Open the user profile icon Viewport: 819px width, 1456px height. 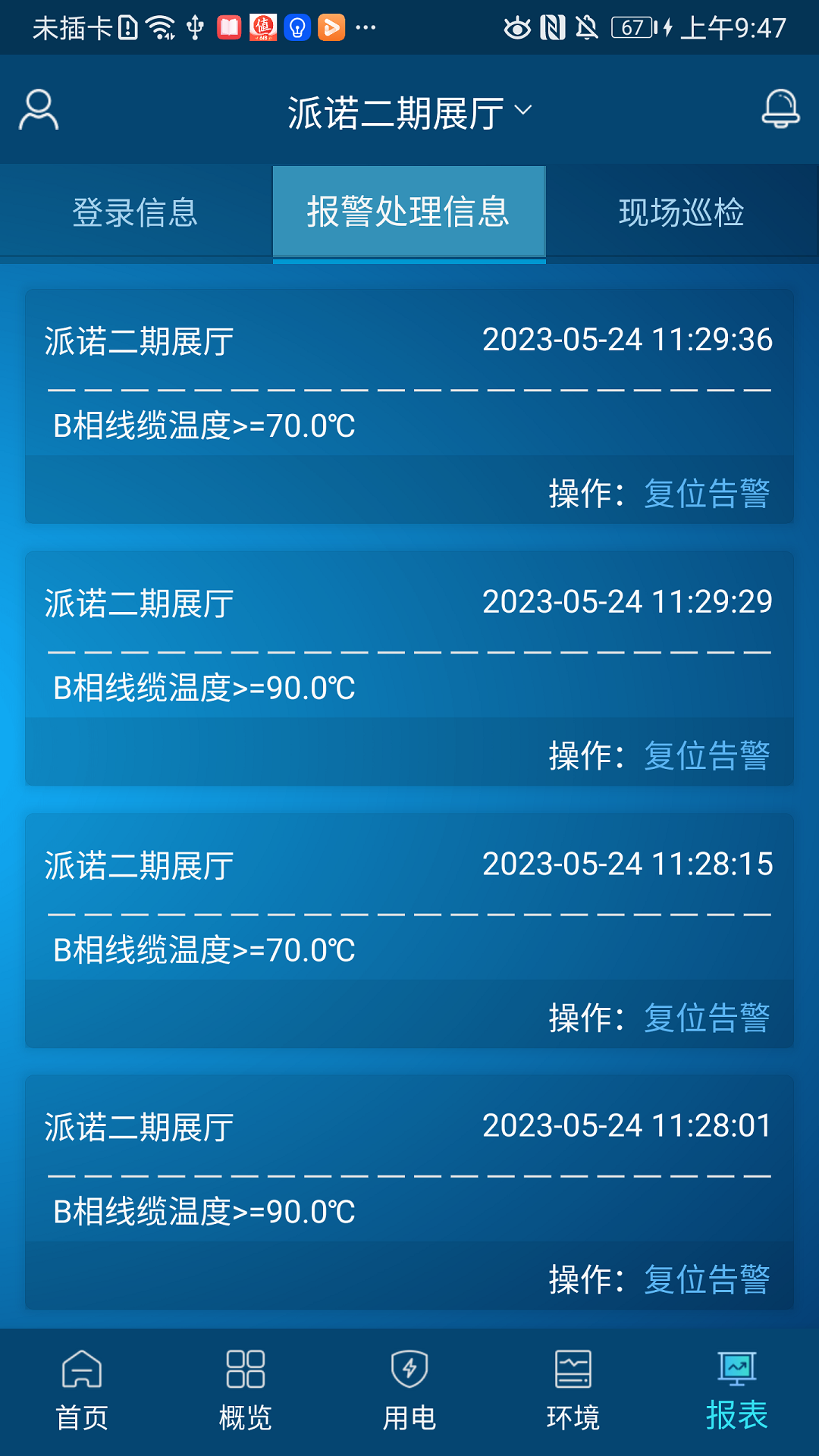[x=38, y=110]
